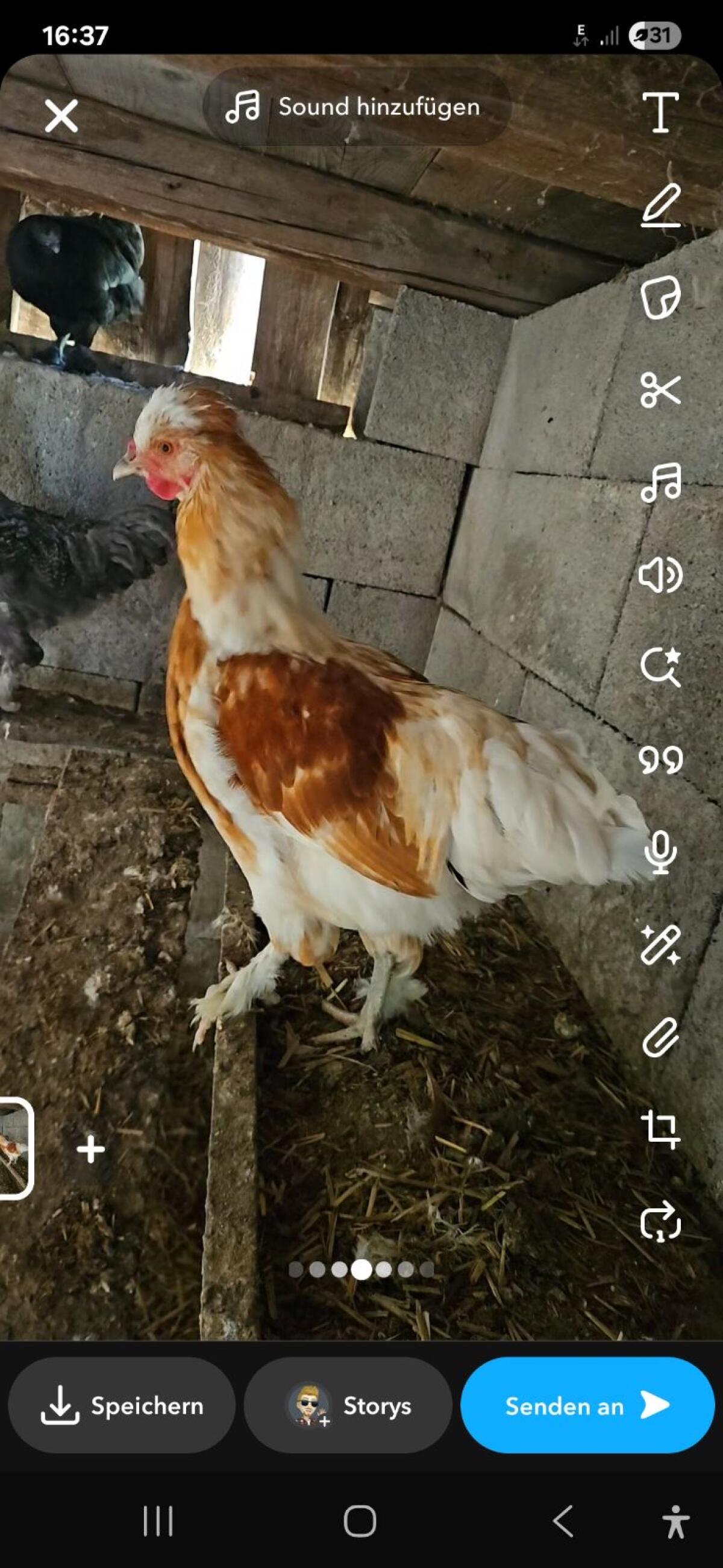Add another snap with the plus
The height and width of the screenshot is (1568, 723).
click(x=91, y=1149)
